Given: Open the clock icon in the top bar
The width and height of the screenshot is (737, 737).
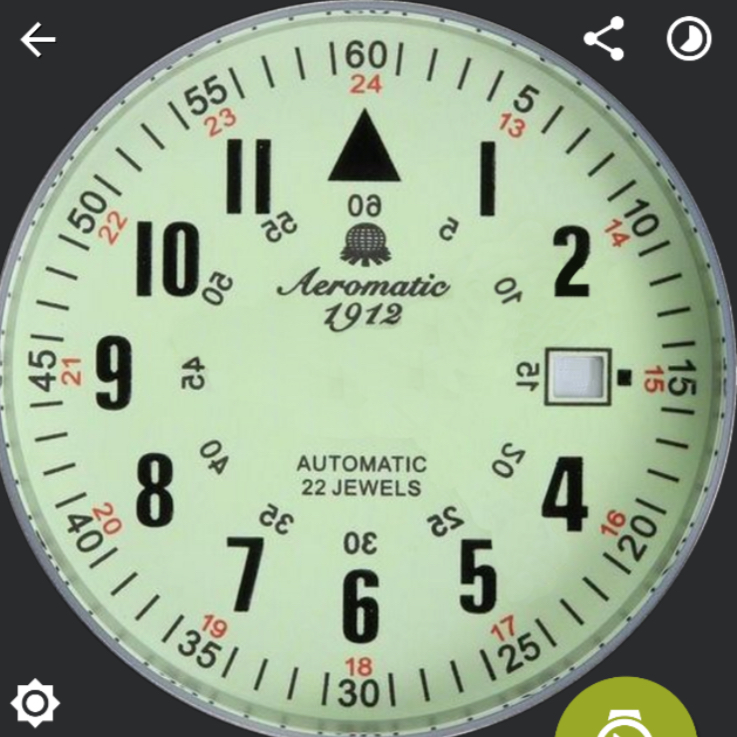Looking at the screenshot, I should click(689, 40).
